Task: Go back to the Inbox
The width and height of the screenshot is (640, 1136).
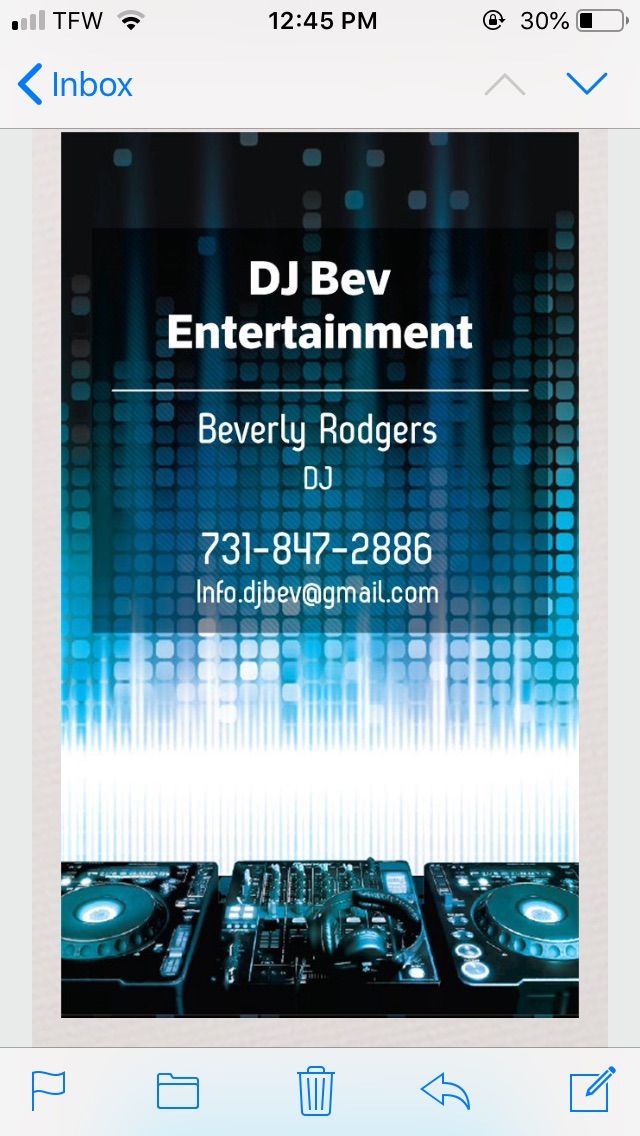Action: click(x=76, y=85)
